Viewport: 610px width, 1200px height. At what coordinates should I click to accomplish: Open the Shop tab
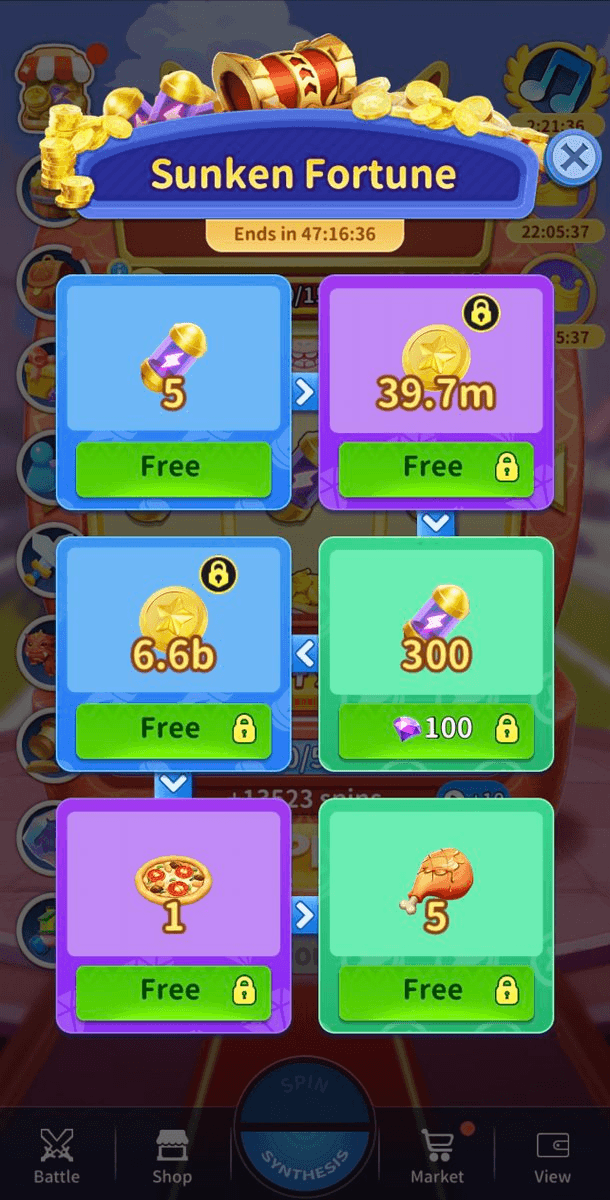pyautogui.click(x=172, y=1155)
